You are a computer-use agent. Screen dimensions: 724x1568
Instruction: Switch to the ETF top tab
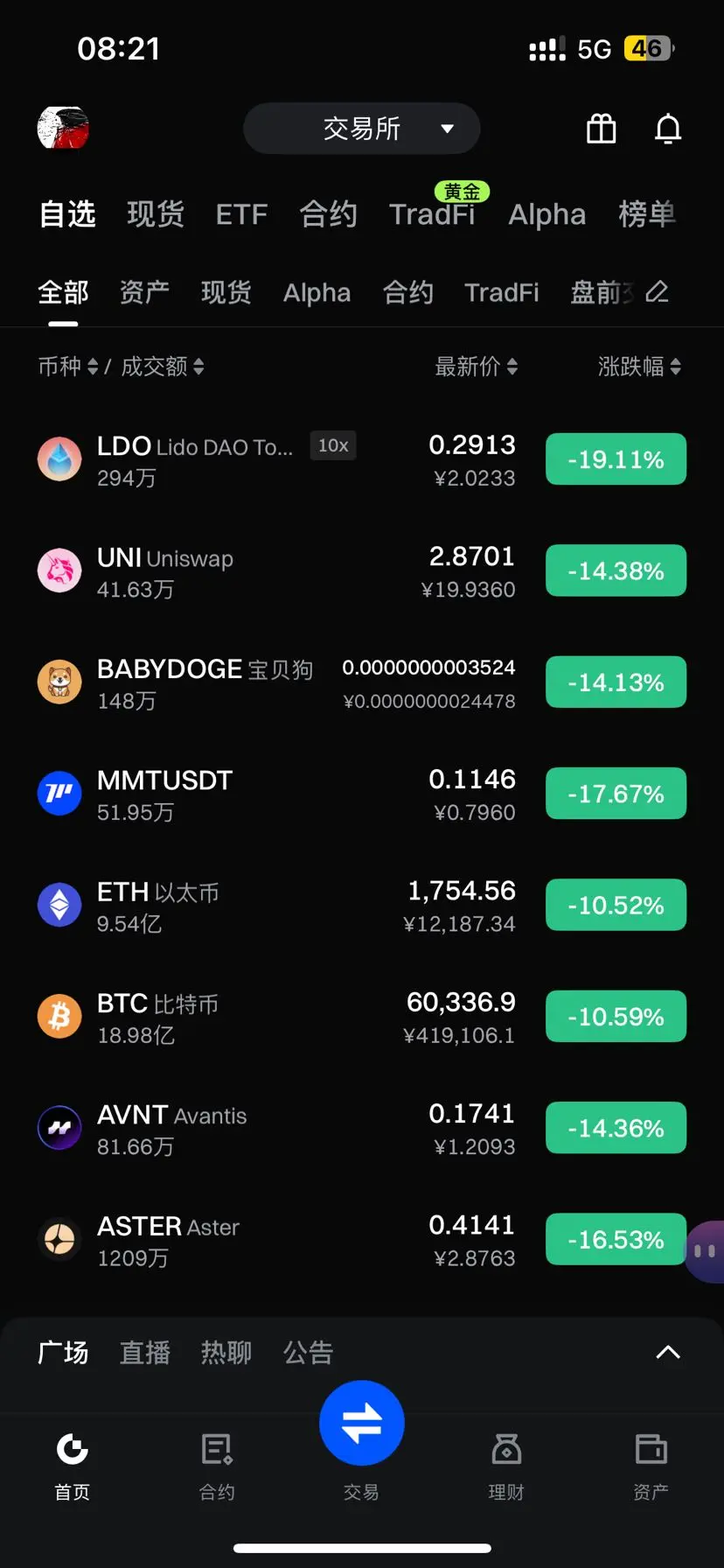click(241, 214)
